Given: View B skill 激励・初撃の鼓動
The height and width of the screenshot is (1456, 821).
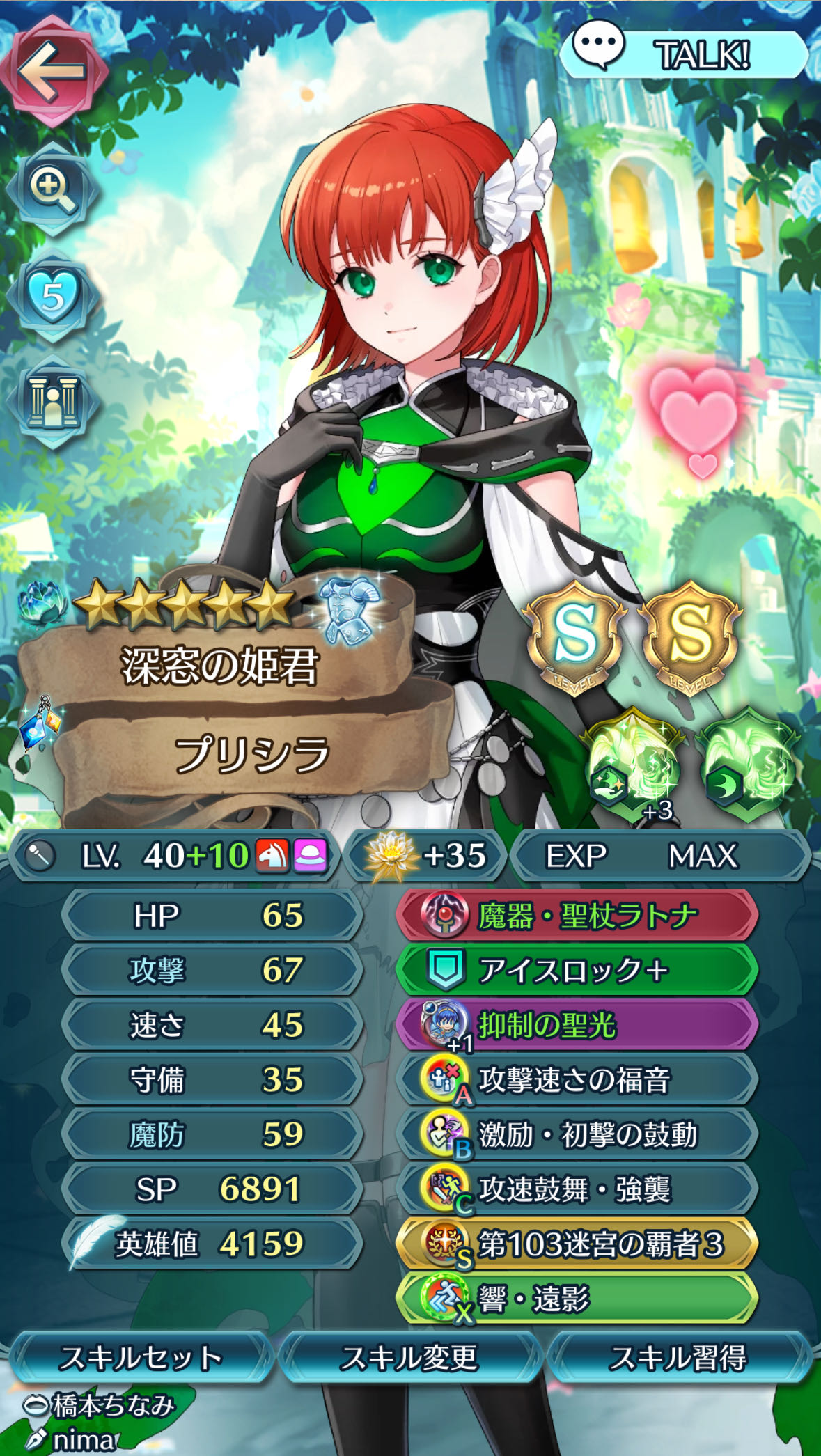Looking at the screenshot, I should coord(577,1134).
